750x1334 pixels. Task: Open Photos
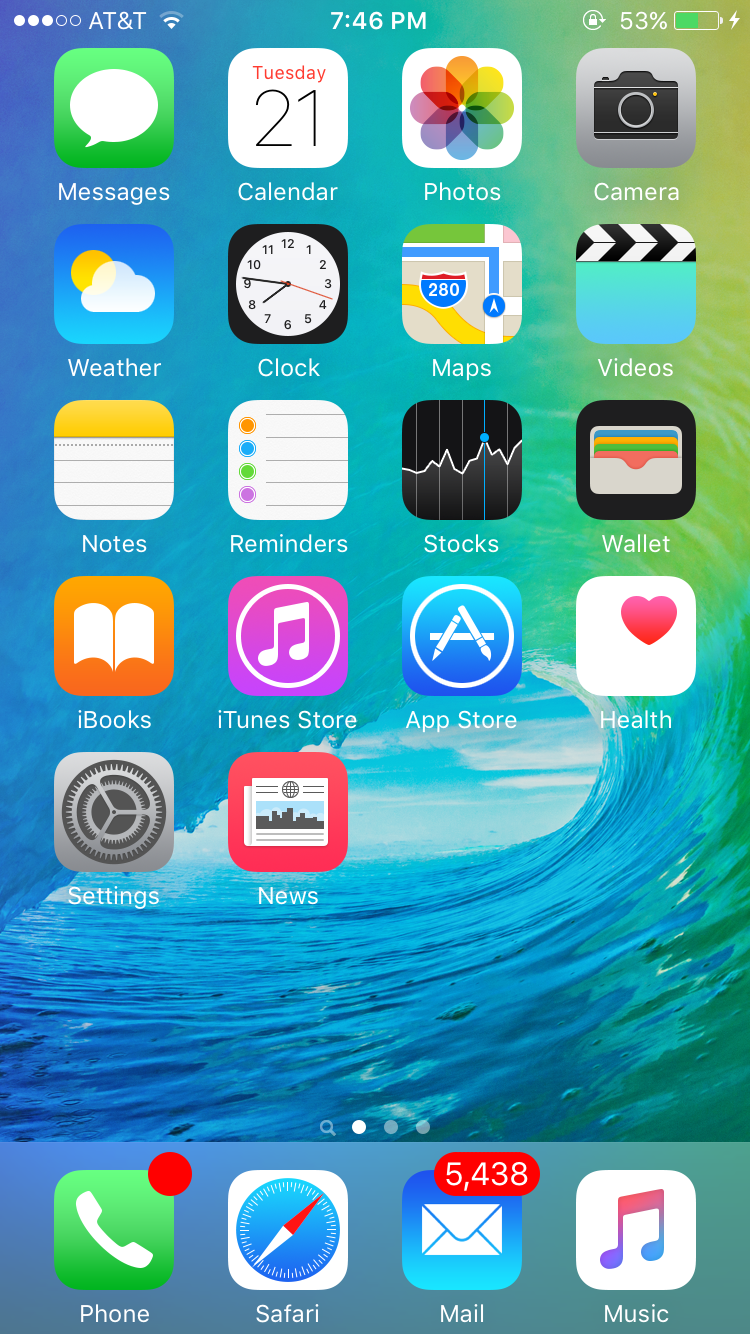[462, 108]
